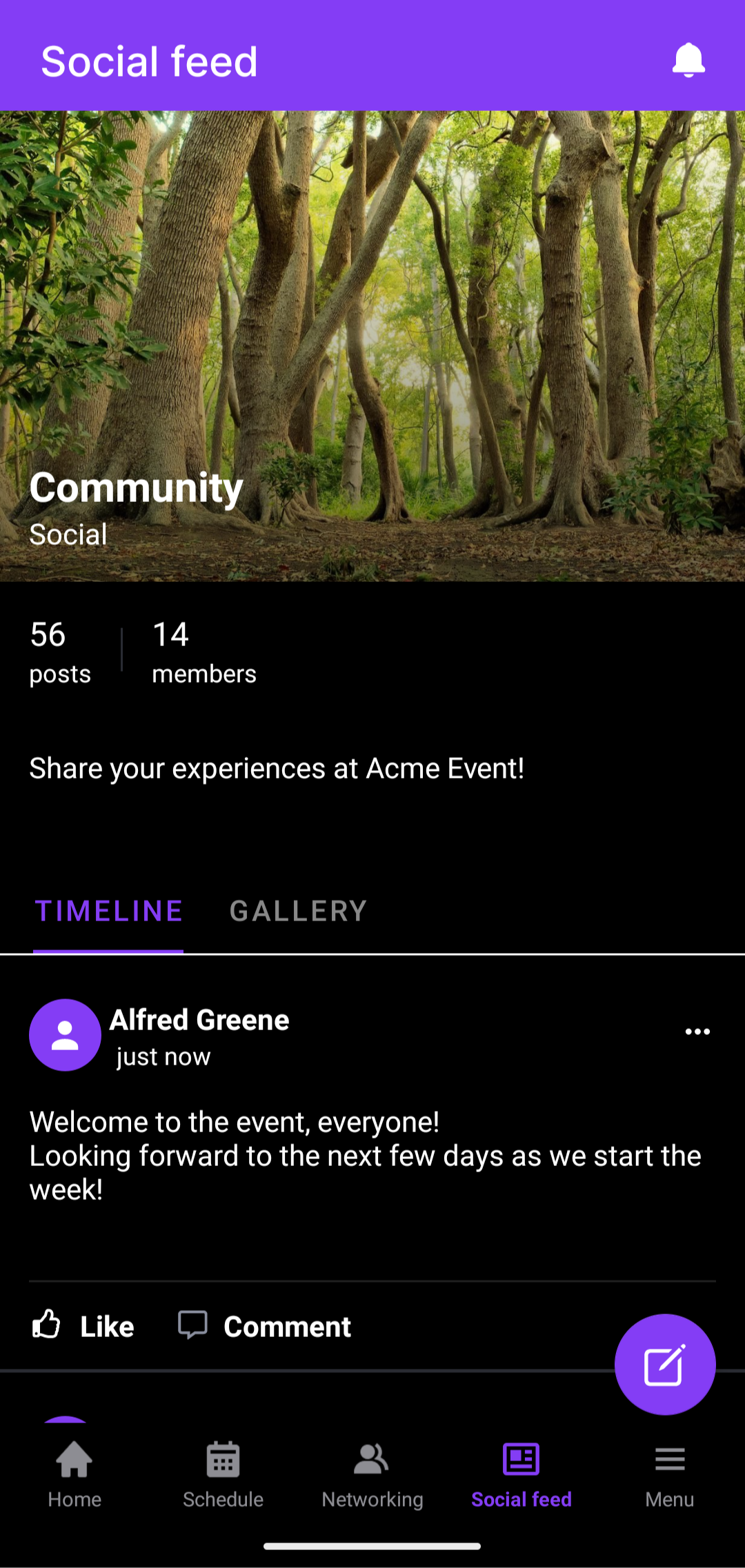Select the TIMELINE tab
The width and height of the screenshot is (745, 1568).
108,911
